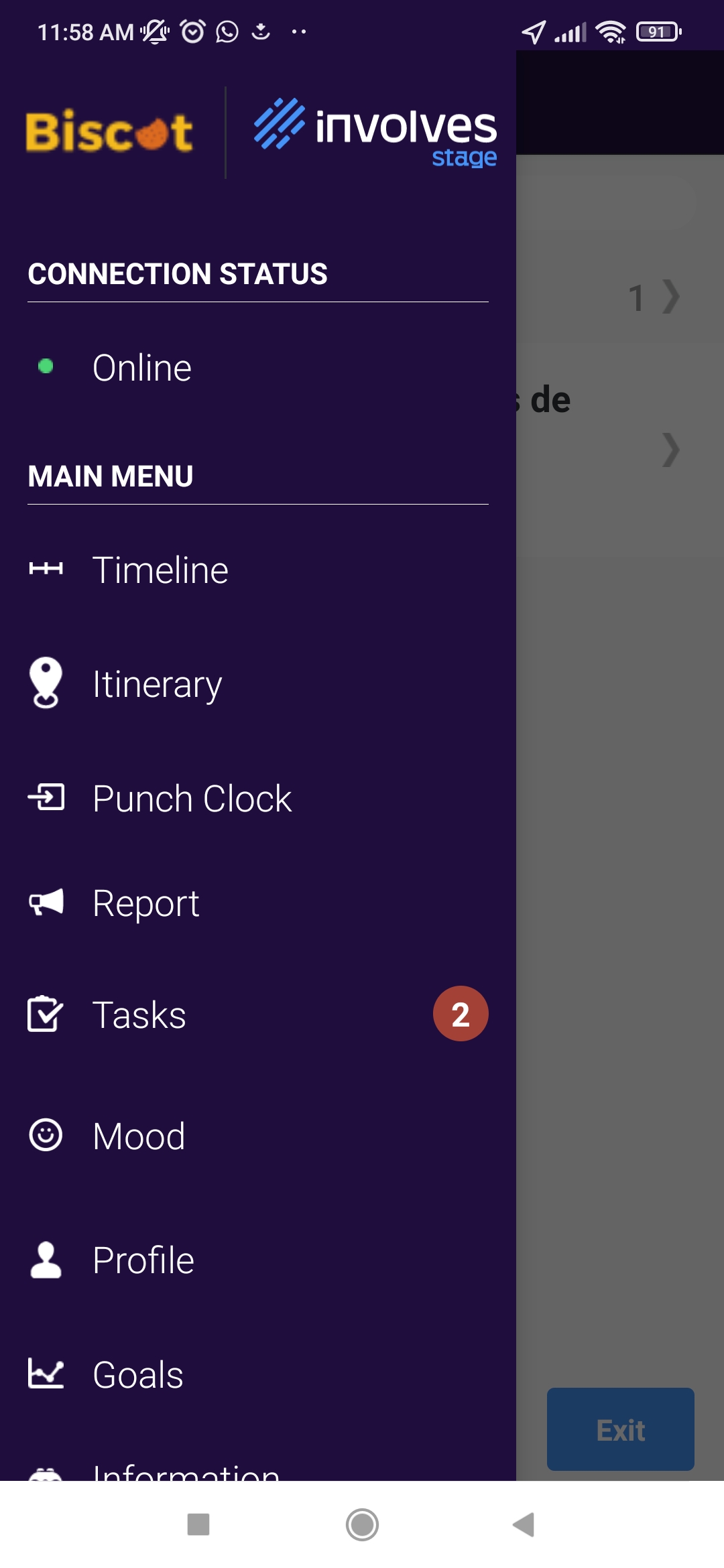
Task: View the Profile page
Action: [x=143, y=1260]
